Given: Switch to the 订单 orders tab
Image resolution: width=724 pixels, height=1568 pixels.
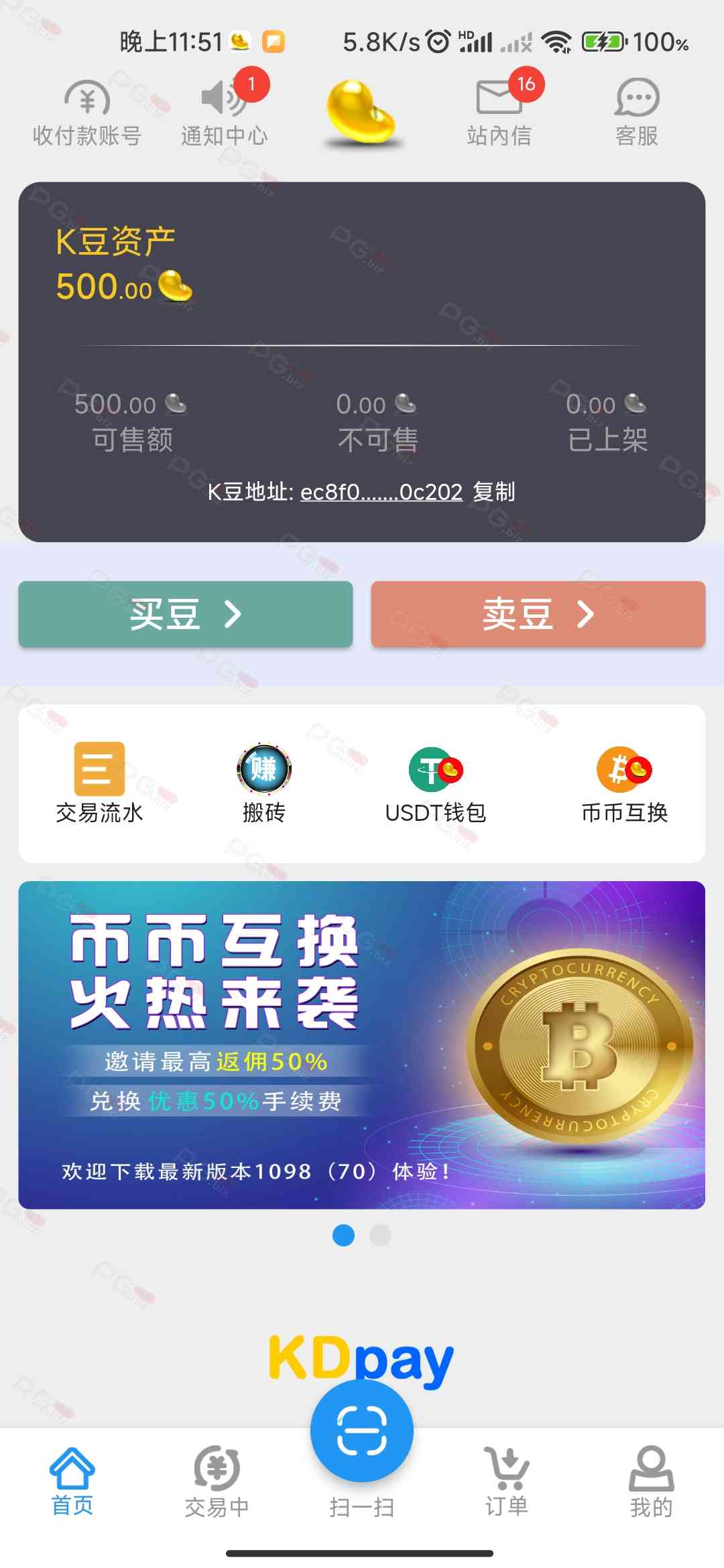Looking at the screenshot, I should pyautogui.click(x=507, y=1482).
